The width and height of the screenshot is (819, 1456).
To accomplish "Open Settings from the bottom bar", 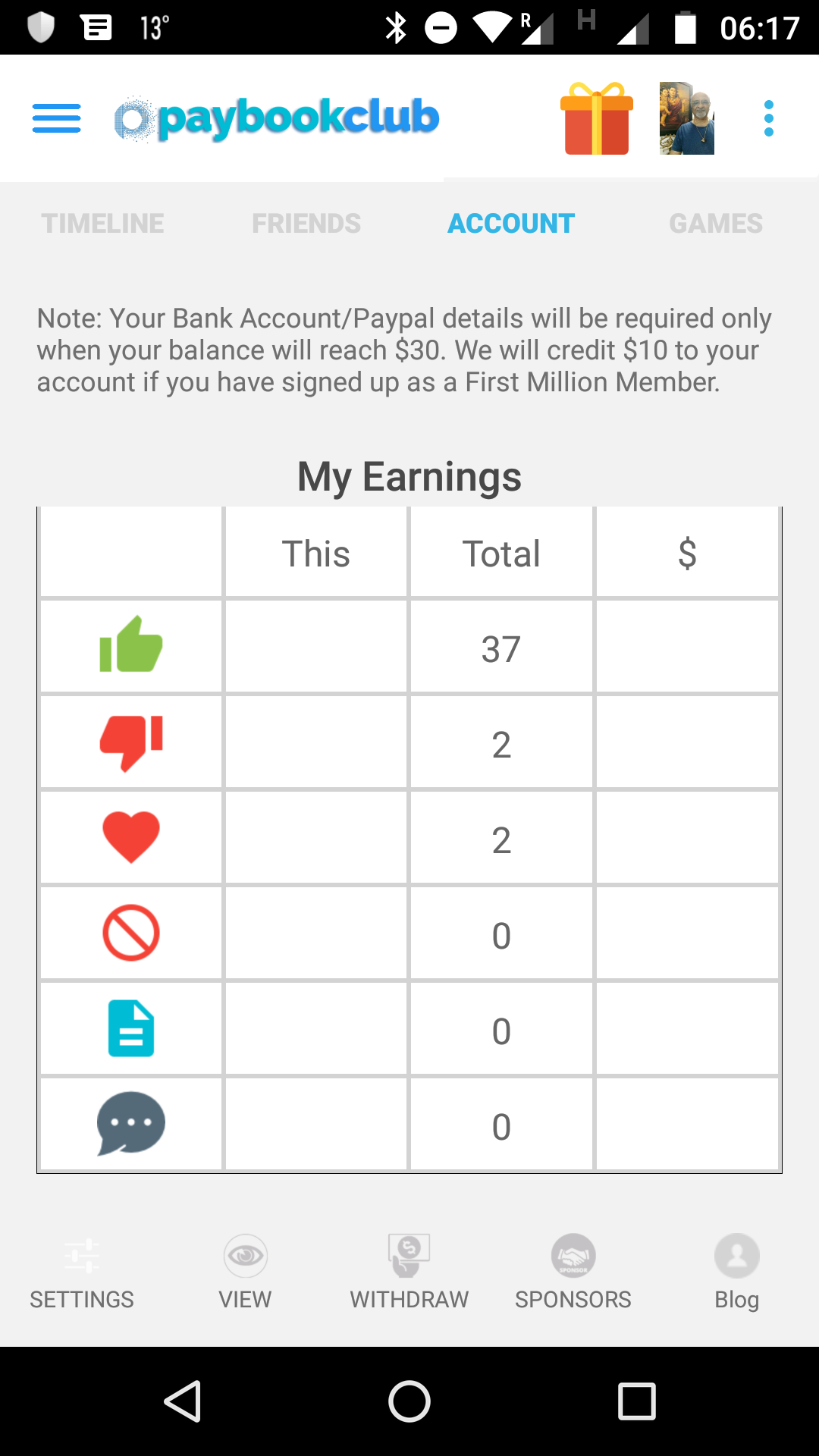I will coord(82,1272).
